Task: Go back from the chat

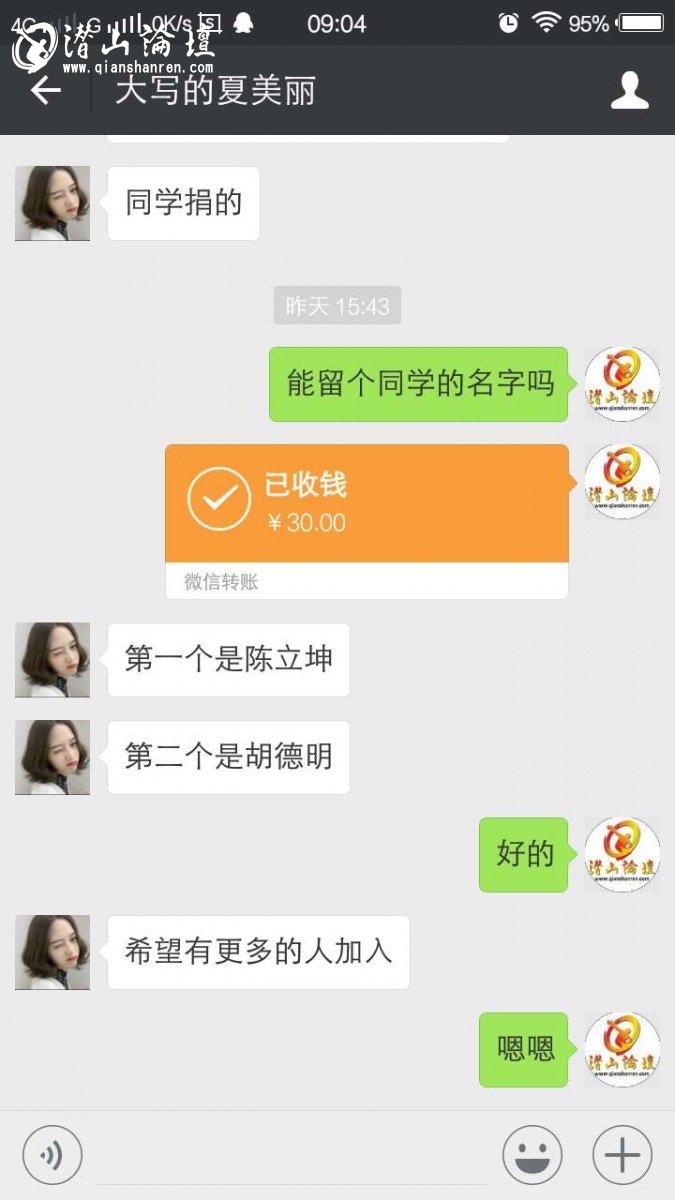Action: coord(45,91)
